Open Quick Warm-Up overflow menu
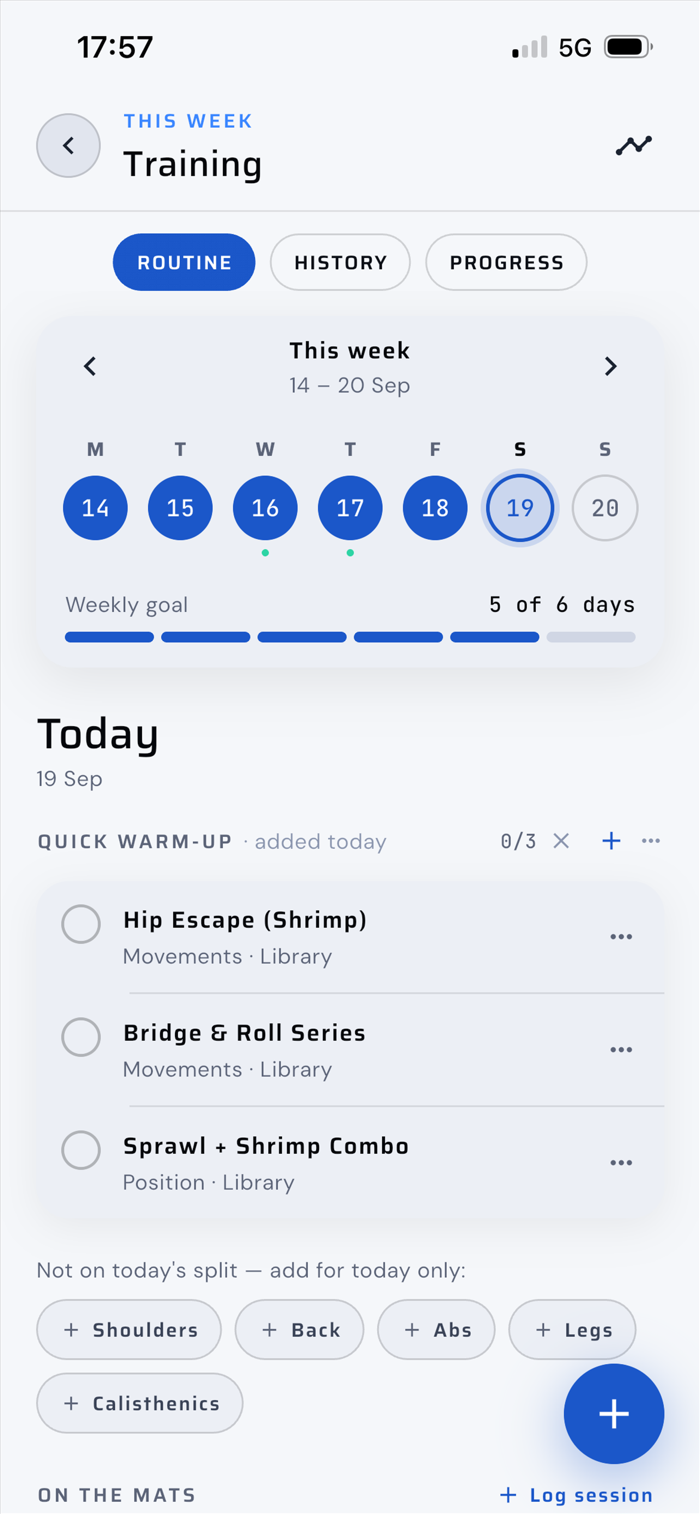This screenshot has width=700, height=1514. pos(651,841)
